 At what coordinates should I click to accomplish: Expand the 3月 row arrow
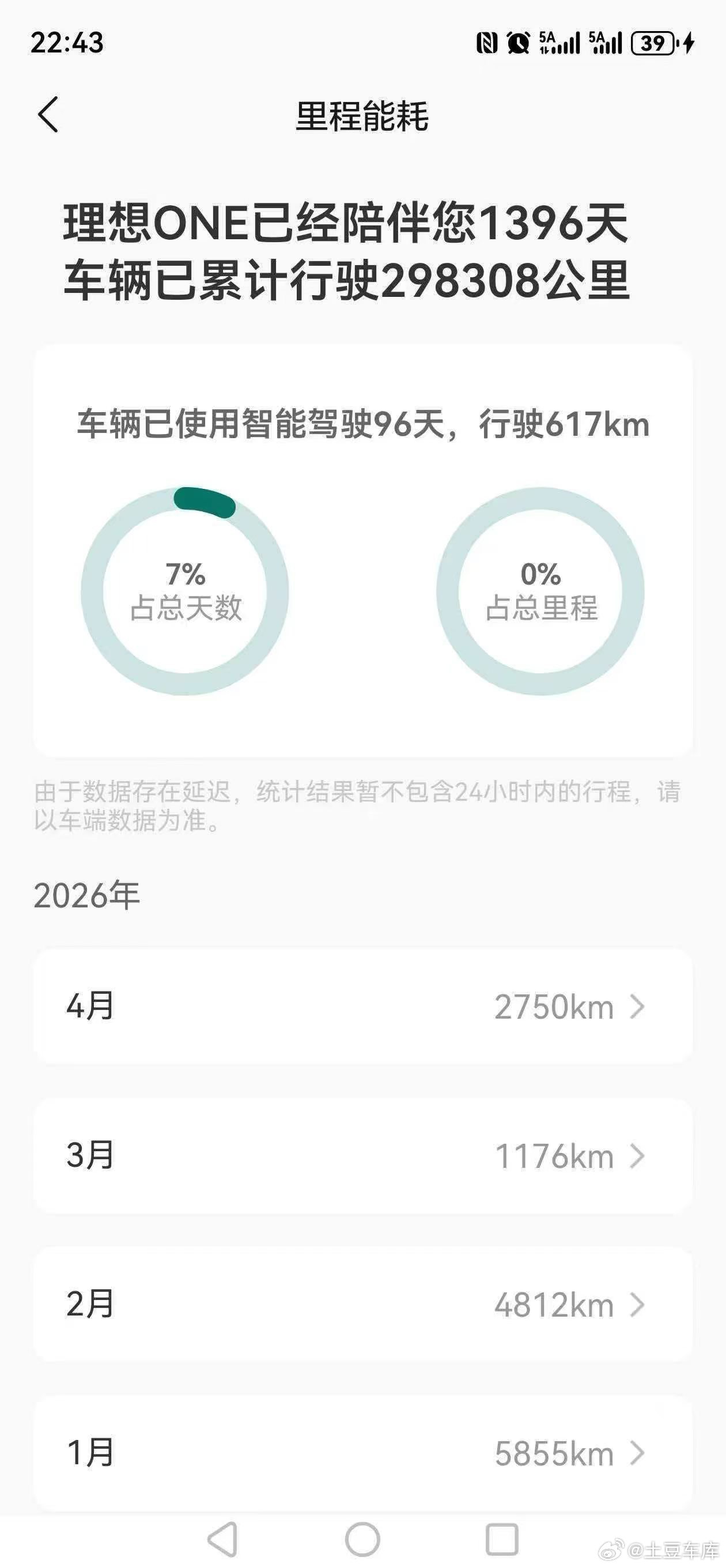(638, 1155)
